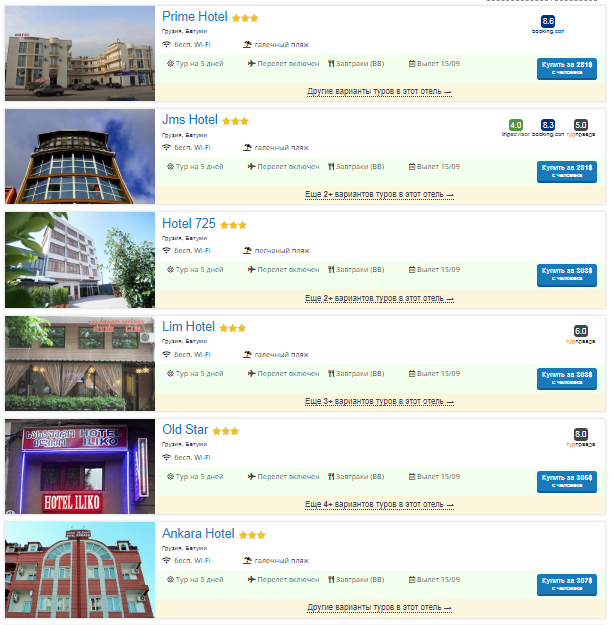
Task: View the Old Star hotel photo
Action: (80, 466)
